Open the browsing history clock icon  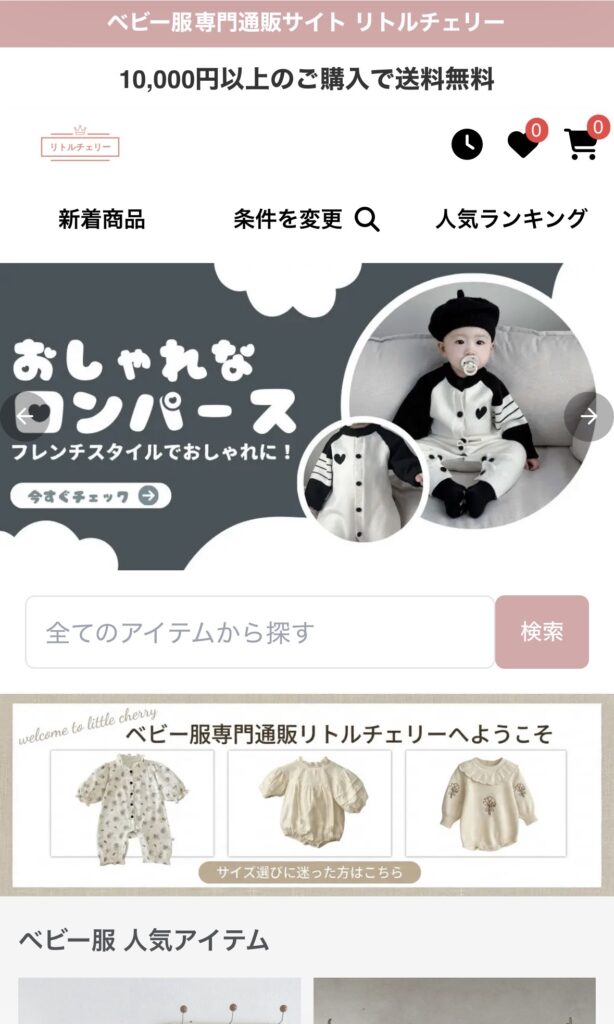[x=467, y=144]
